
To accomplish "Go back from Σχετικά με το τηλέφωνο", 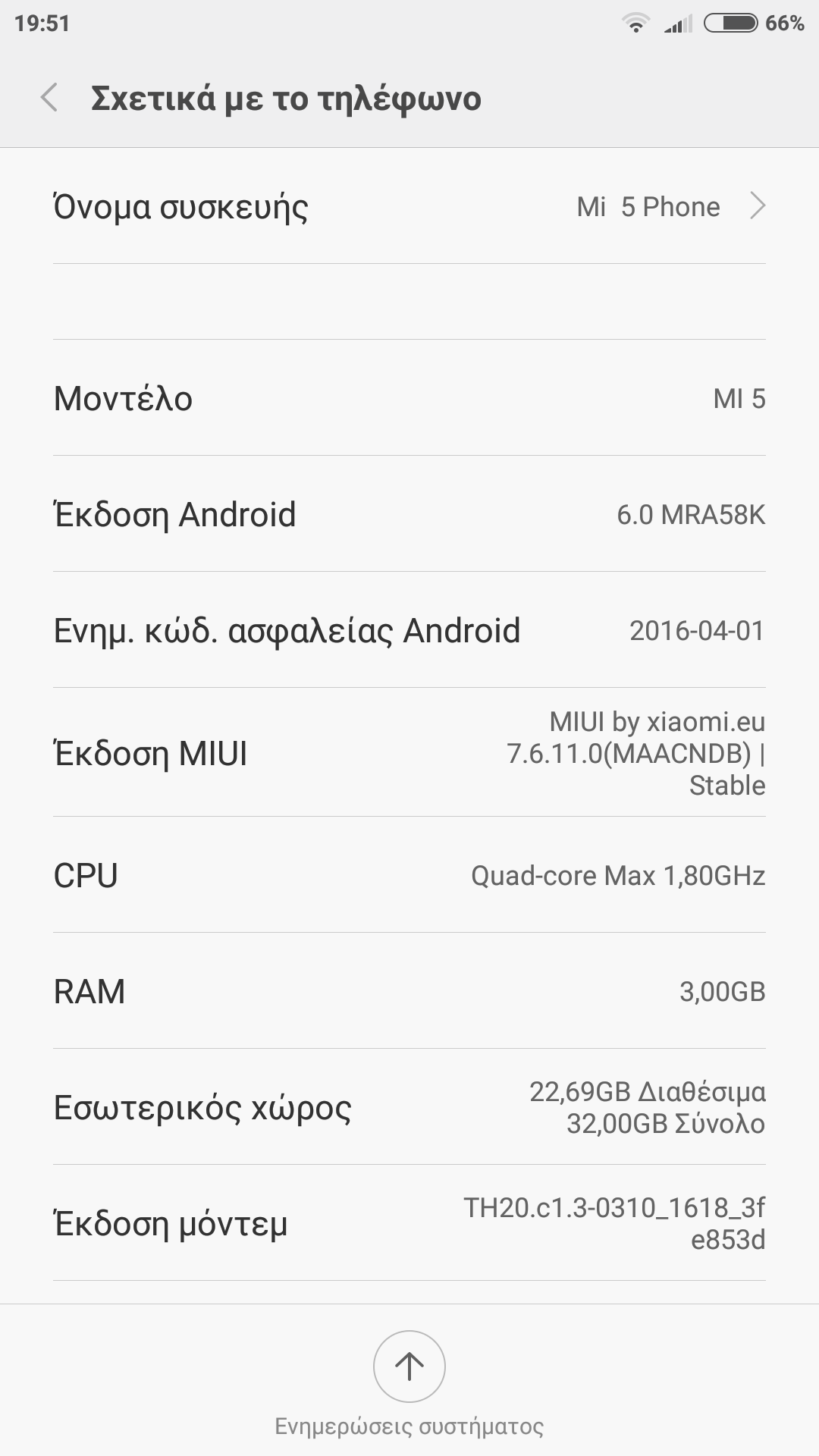I will tap(50, 98).
